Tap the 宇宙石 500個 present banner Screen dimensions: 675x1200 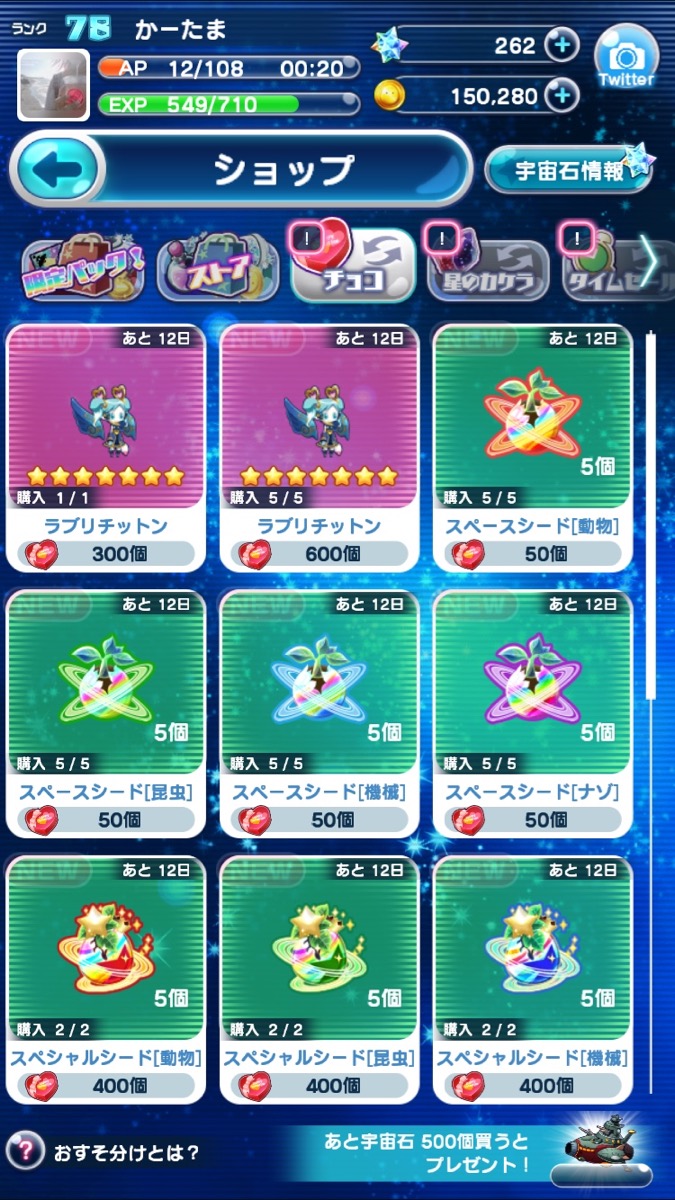click(470, 1151)
